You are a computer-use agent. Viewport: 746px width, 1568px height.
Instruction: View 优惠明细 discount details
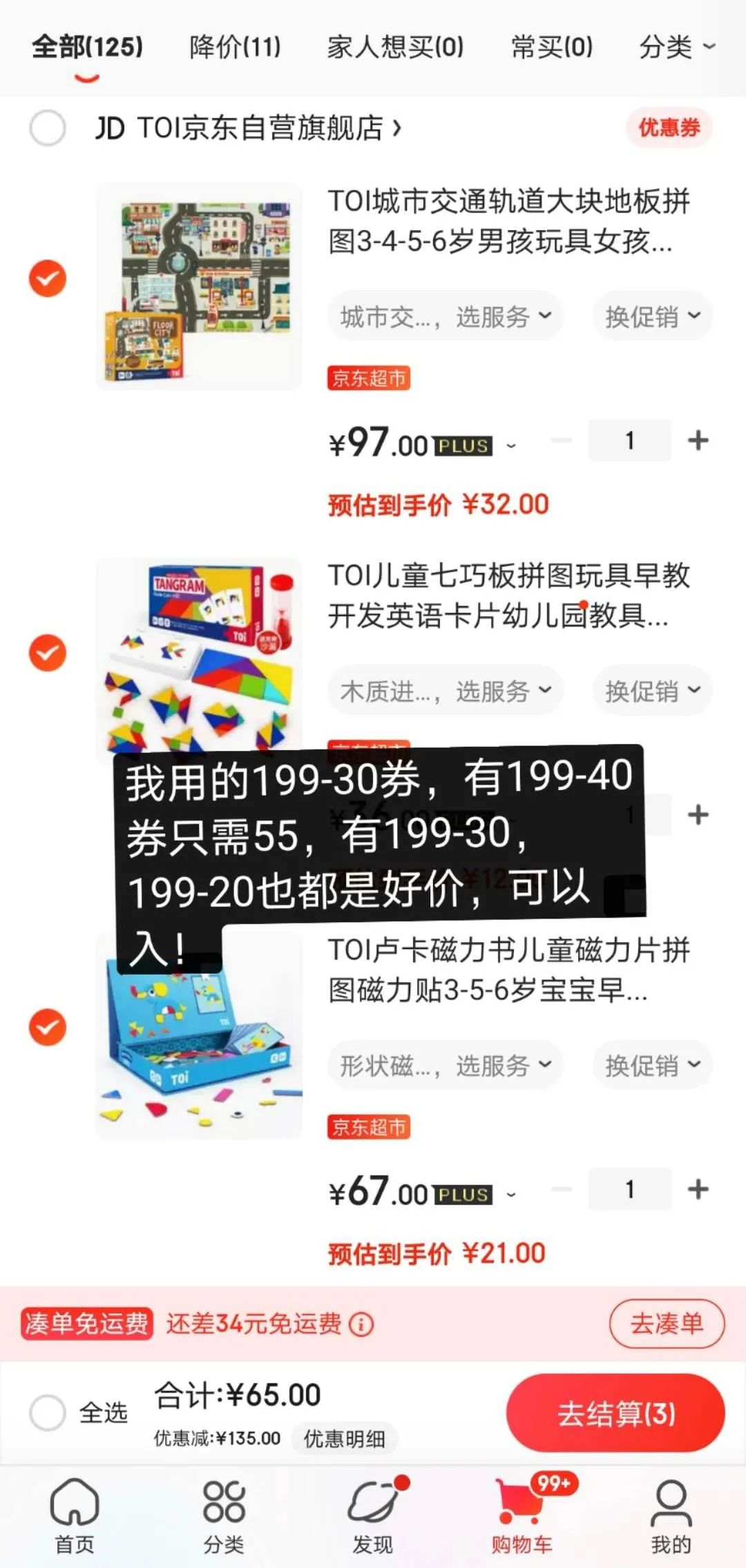click(344, 1438)
